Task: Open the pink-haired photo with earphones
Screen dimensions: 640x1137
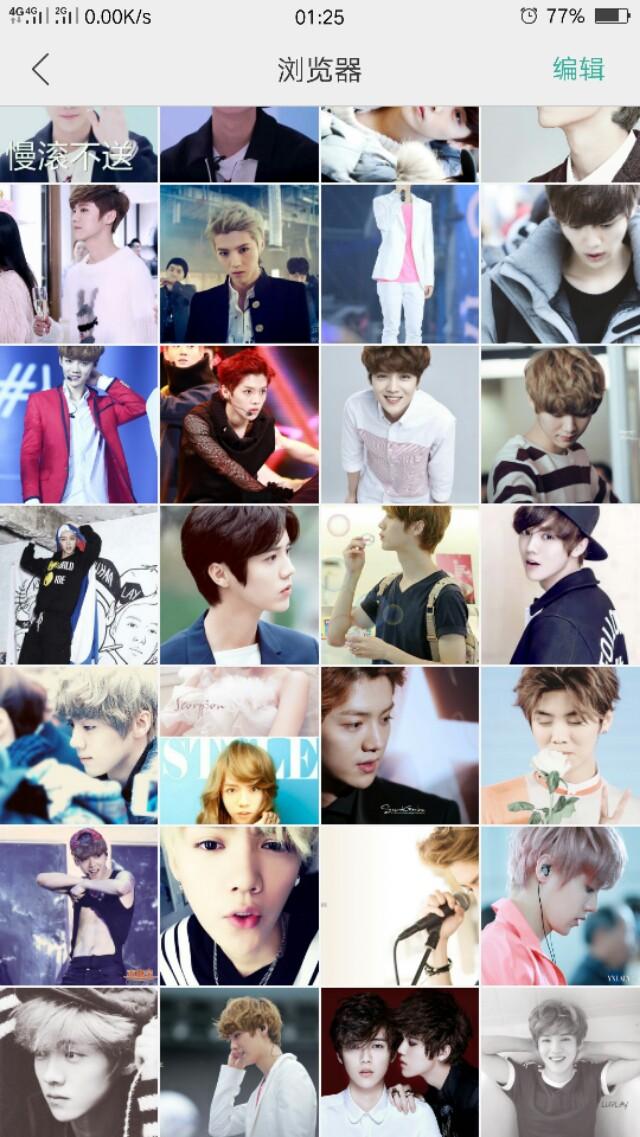Action: 560,906
